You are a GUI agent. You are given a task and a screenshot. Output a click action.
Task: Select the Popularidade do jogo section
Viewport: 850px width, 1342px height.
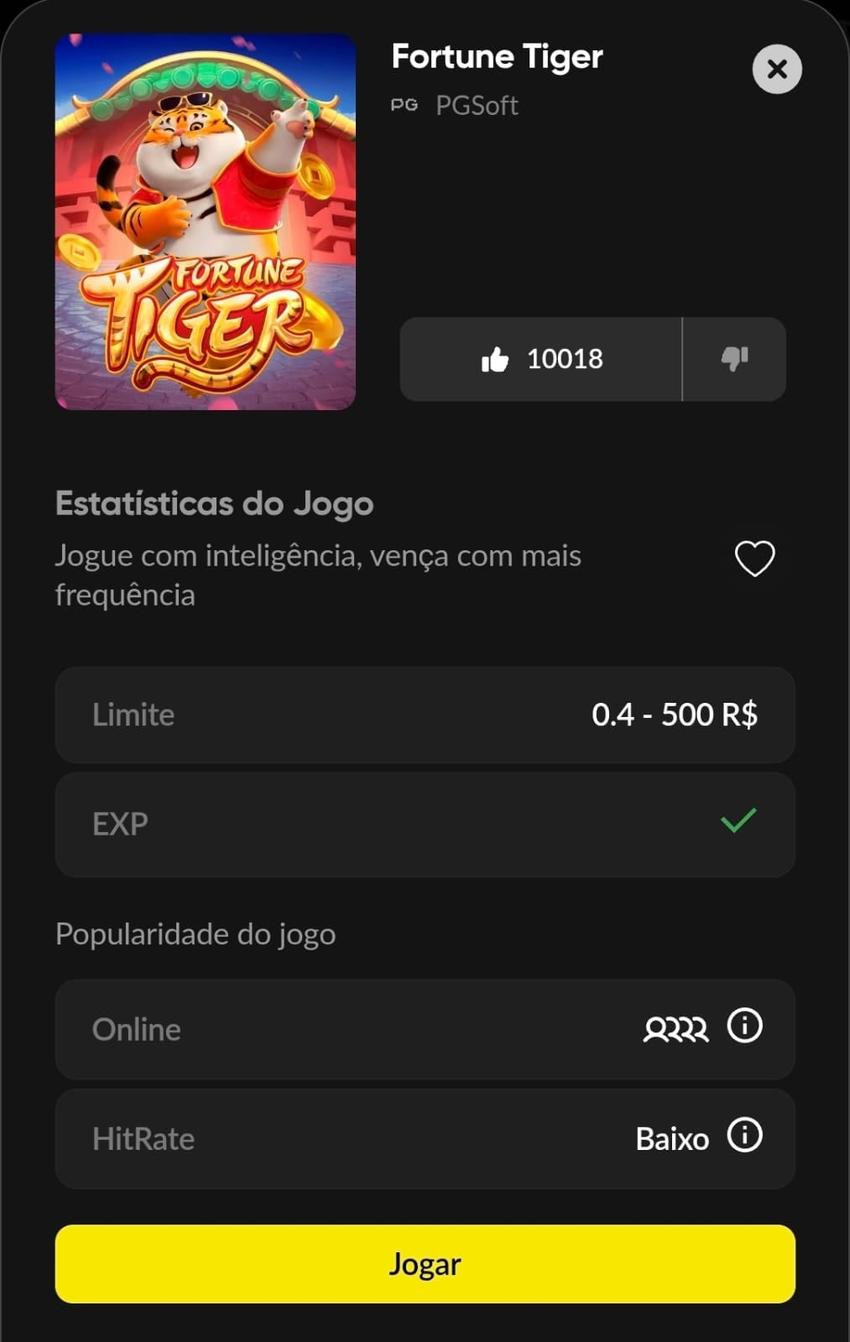195,933
